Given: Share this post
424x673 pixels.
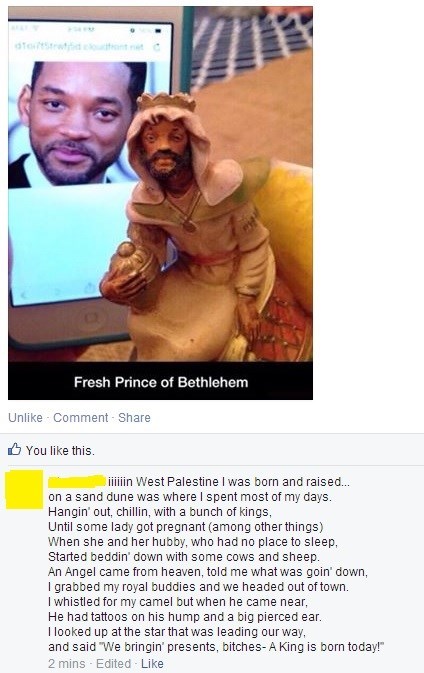Looking at the screenshot, I should tap(134, 418).
